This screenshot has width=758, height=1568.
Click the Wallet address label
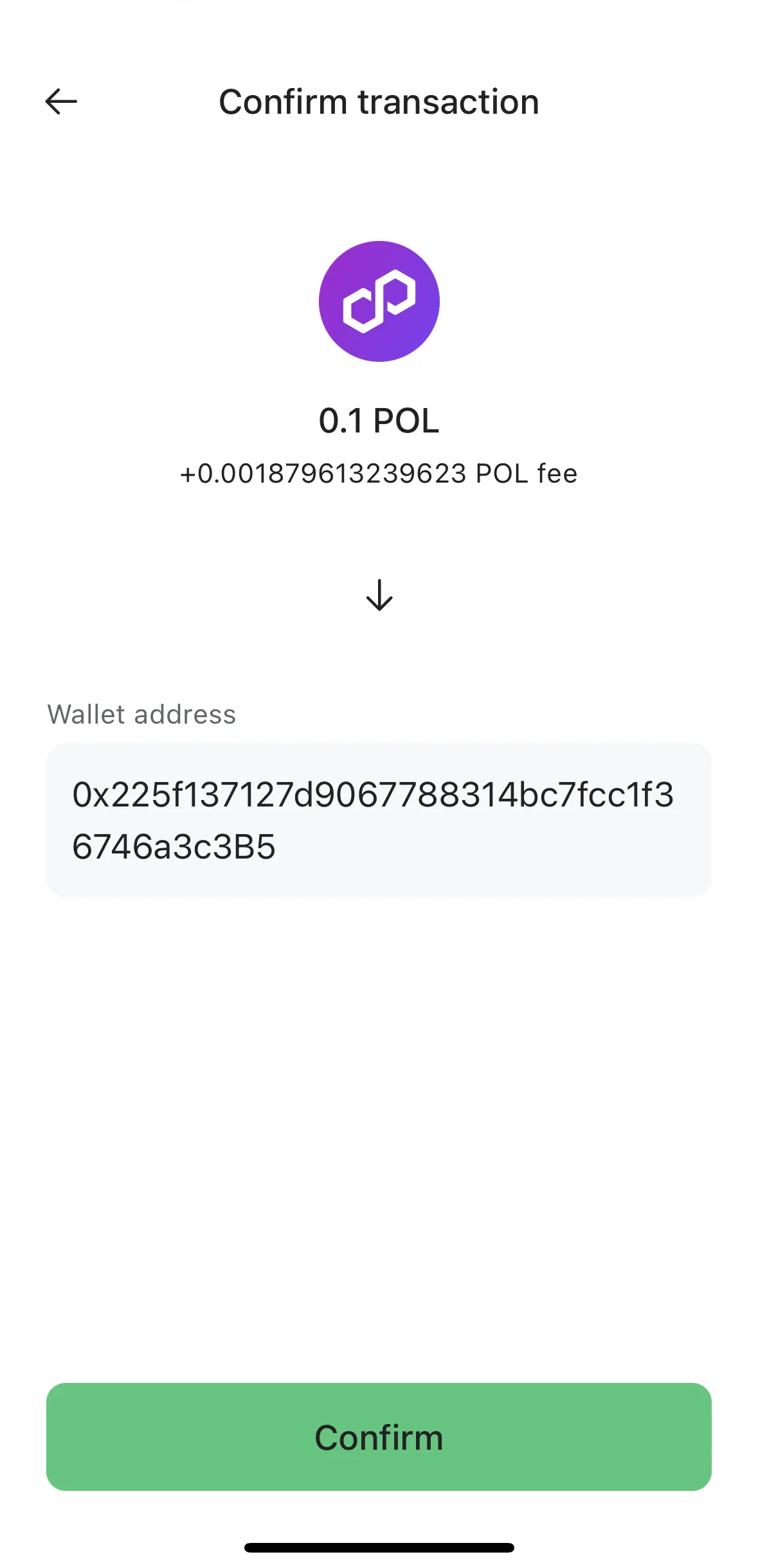click(x=141, y=715)
